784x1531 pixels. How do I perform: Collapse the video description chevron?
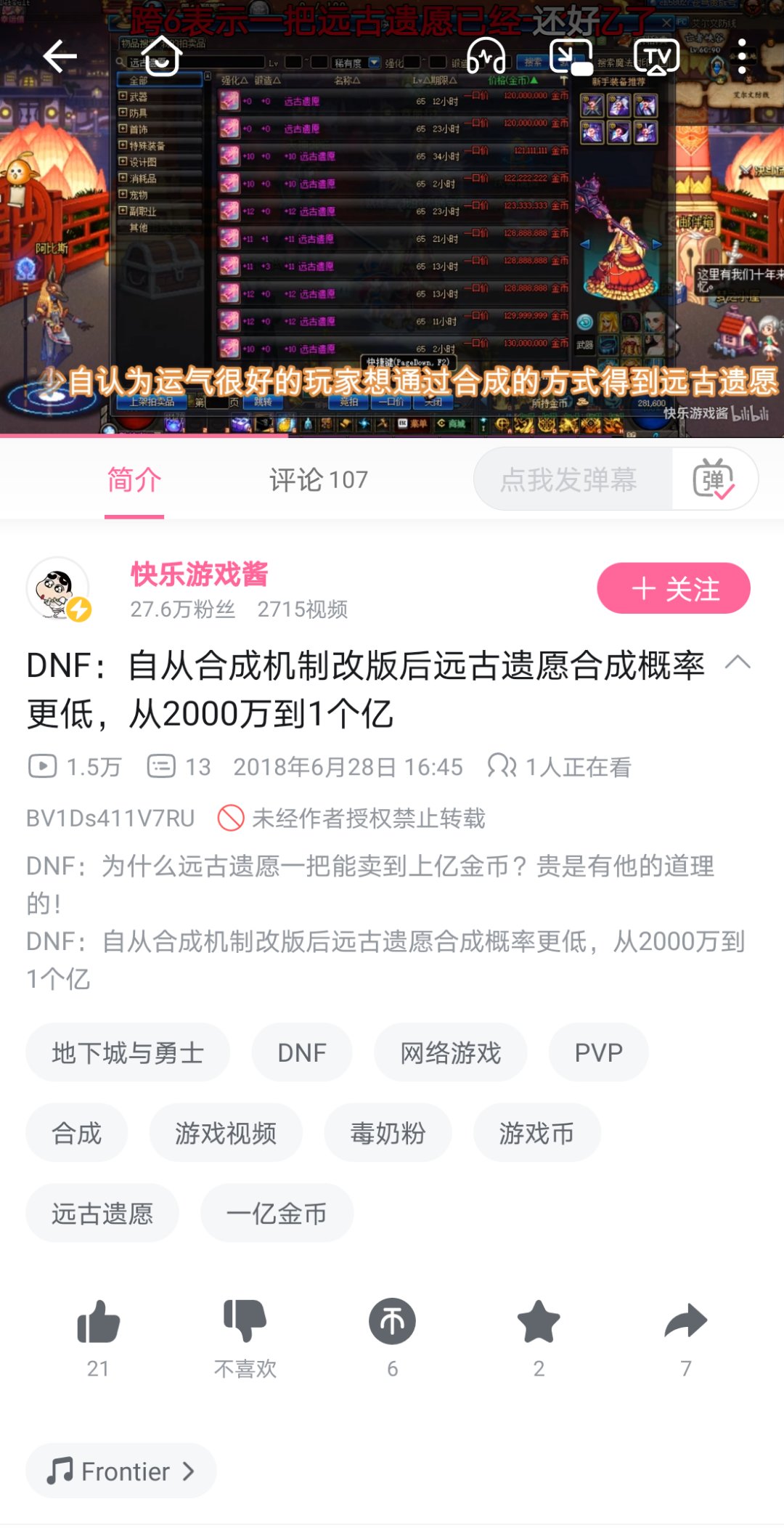(738, 662)
